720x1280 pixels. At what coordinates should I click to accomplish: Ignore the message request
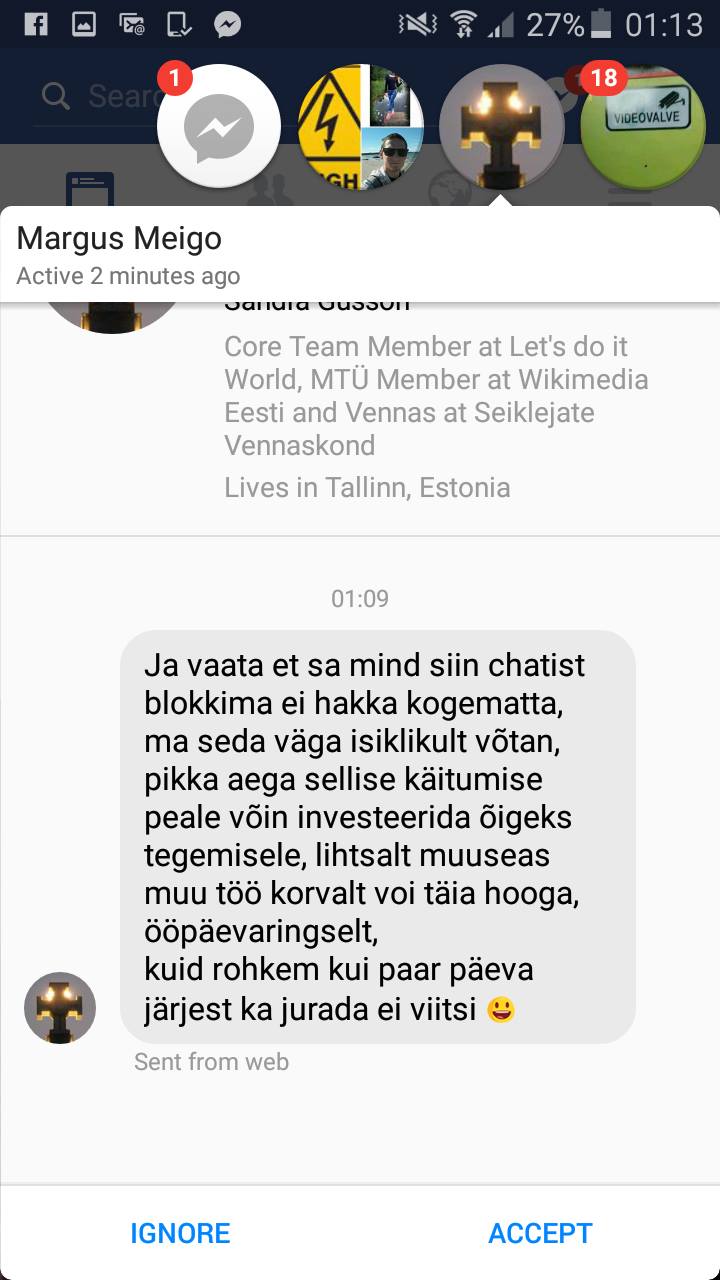point(180,1233)
